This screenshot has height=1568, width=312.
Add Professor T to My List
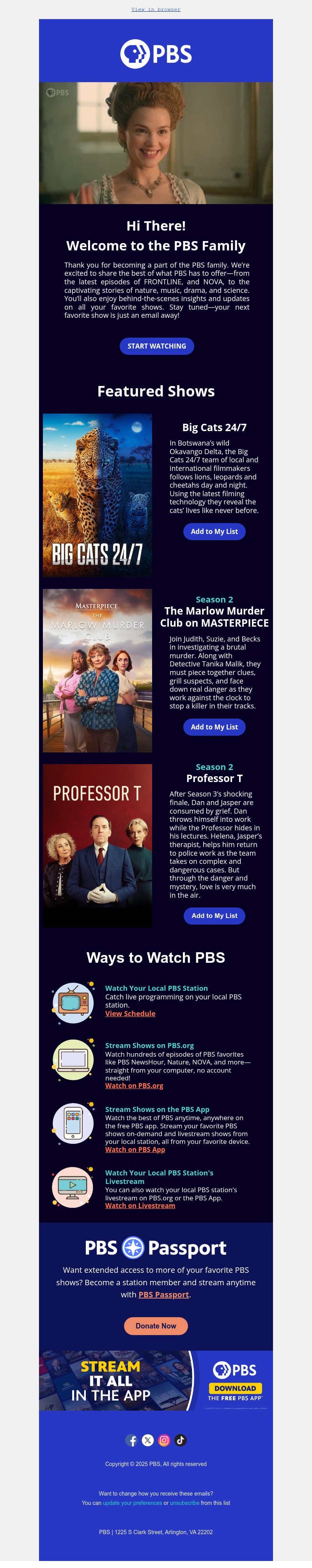(x=214, y=916)
